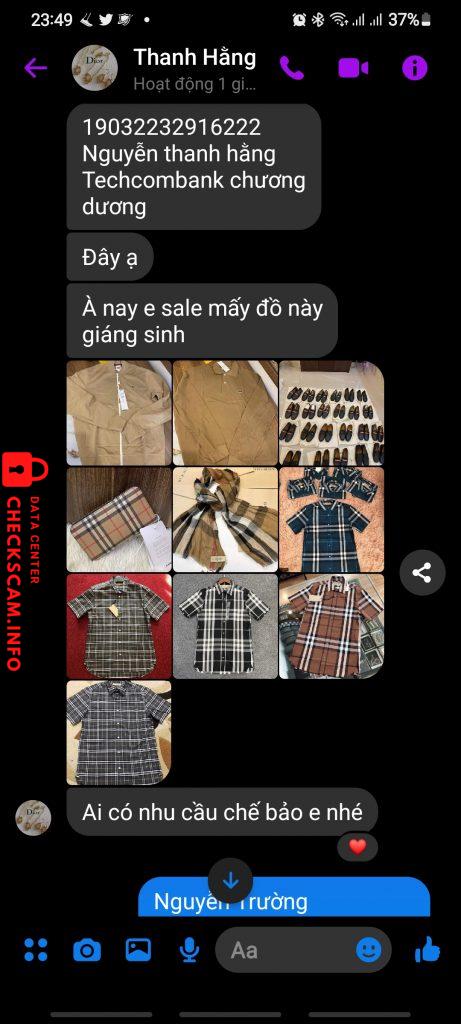Record a voice message with the microphone
This screenshot has height=1024, width=461.
(x=189, y=950)
